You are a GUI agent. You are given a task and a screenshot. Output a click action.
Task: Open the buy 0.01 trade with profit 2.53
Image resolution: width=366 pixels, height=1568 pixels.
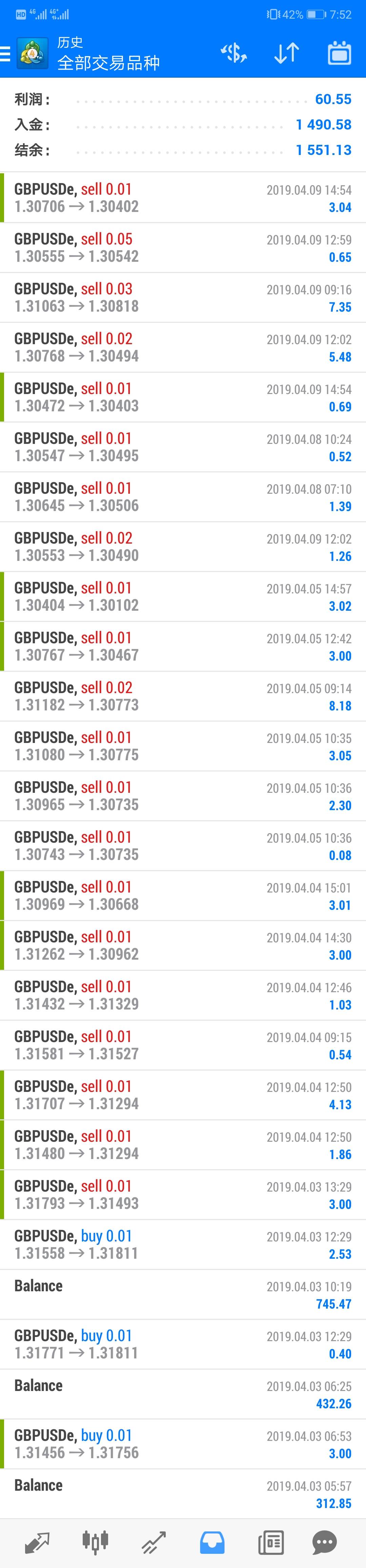click(183, 1244)
